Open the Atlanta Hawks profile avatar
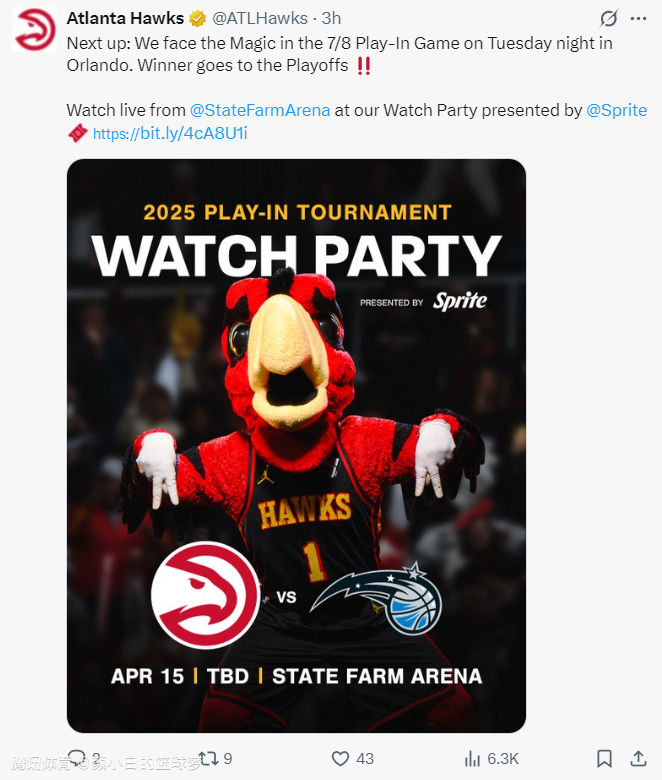Viewport: 662px width, 780px height. coord(35,29)
